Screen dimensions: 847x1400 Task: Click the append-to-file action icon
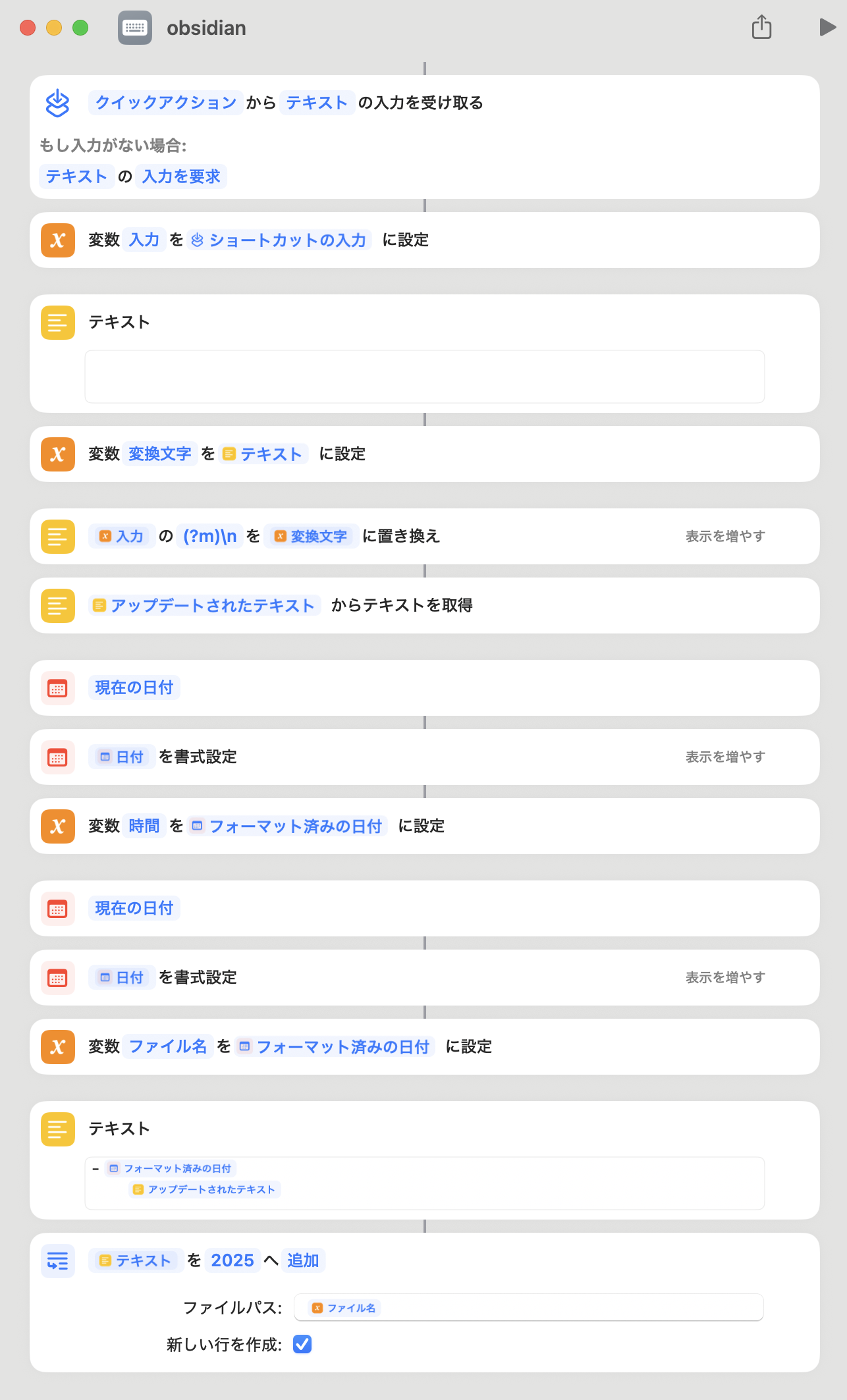tap(57, 1260)
